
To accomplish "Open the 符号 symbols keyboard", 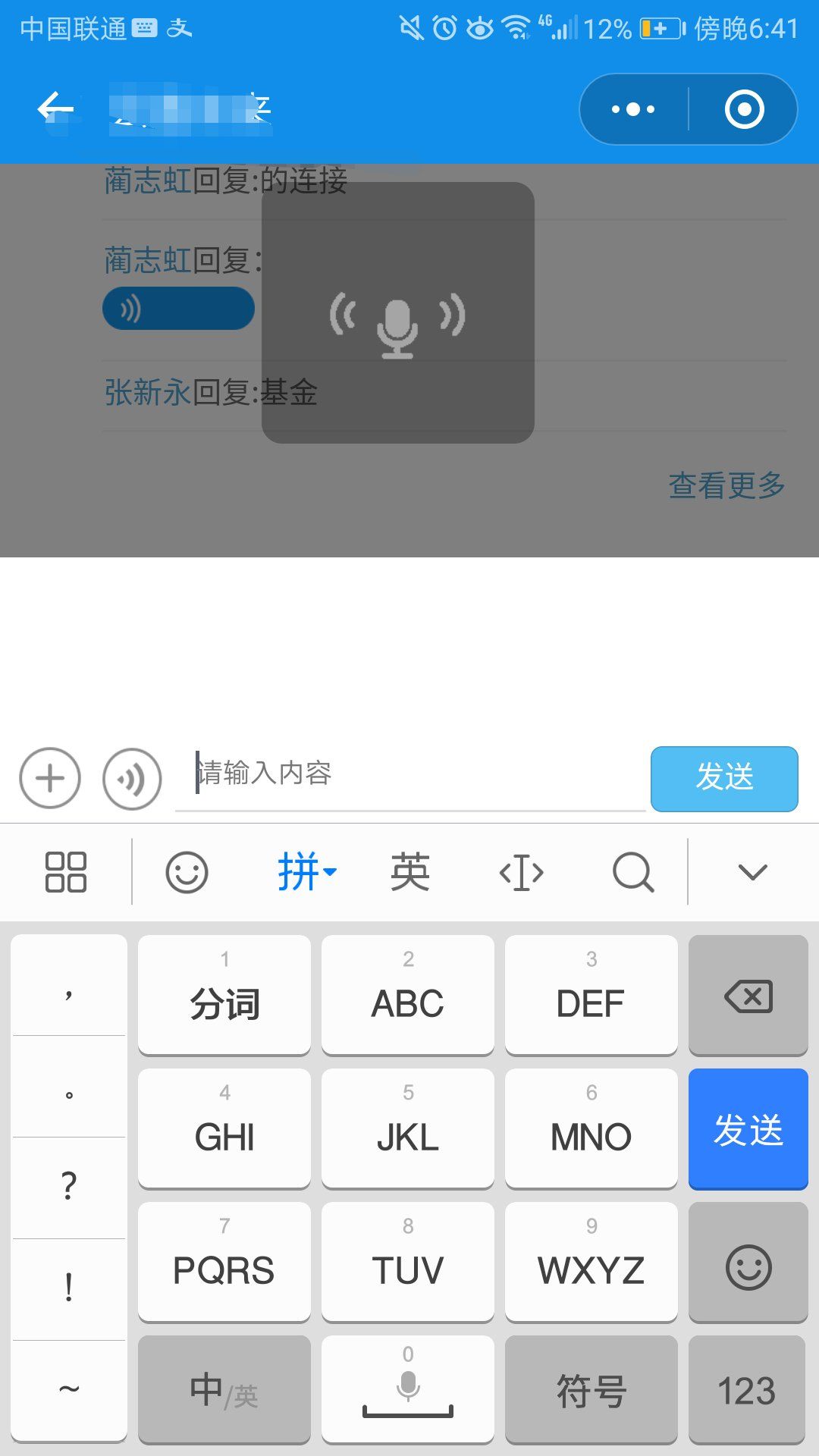I will 591,1390.
